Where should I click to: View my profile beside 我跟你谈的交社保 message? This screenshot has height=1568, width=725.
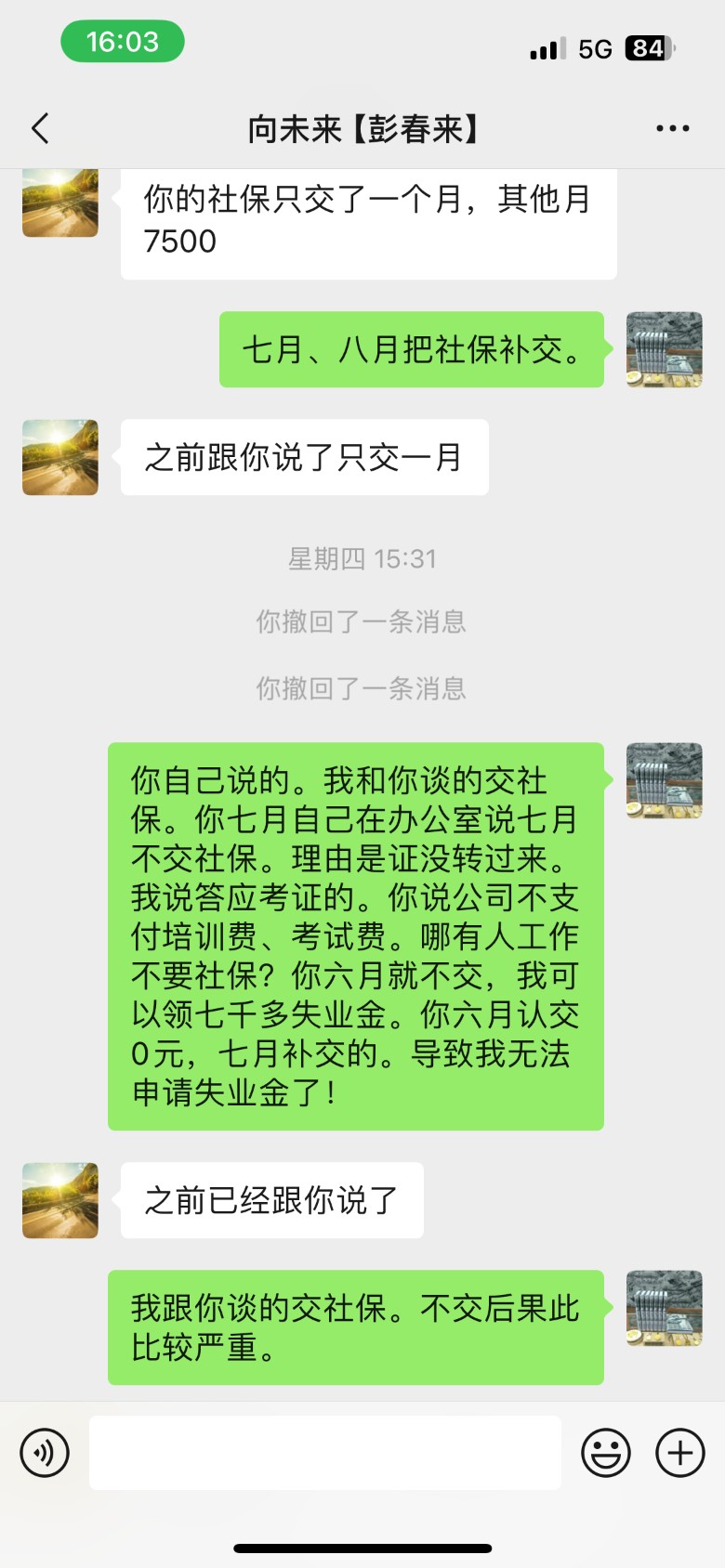pyautogui.click(x=664, y=1308)
